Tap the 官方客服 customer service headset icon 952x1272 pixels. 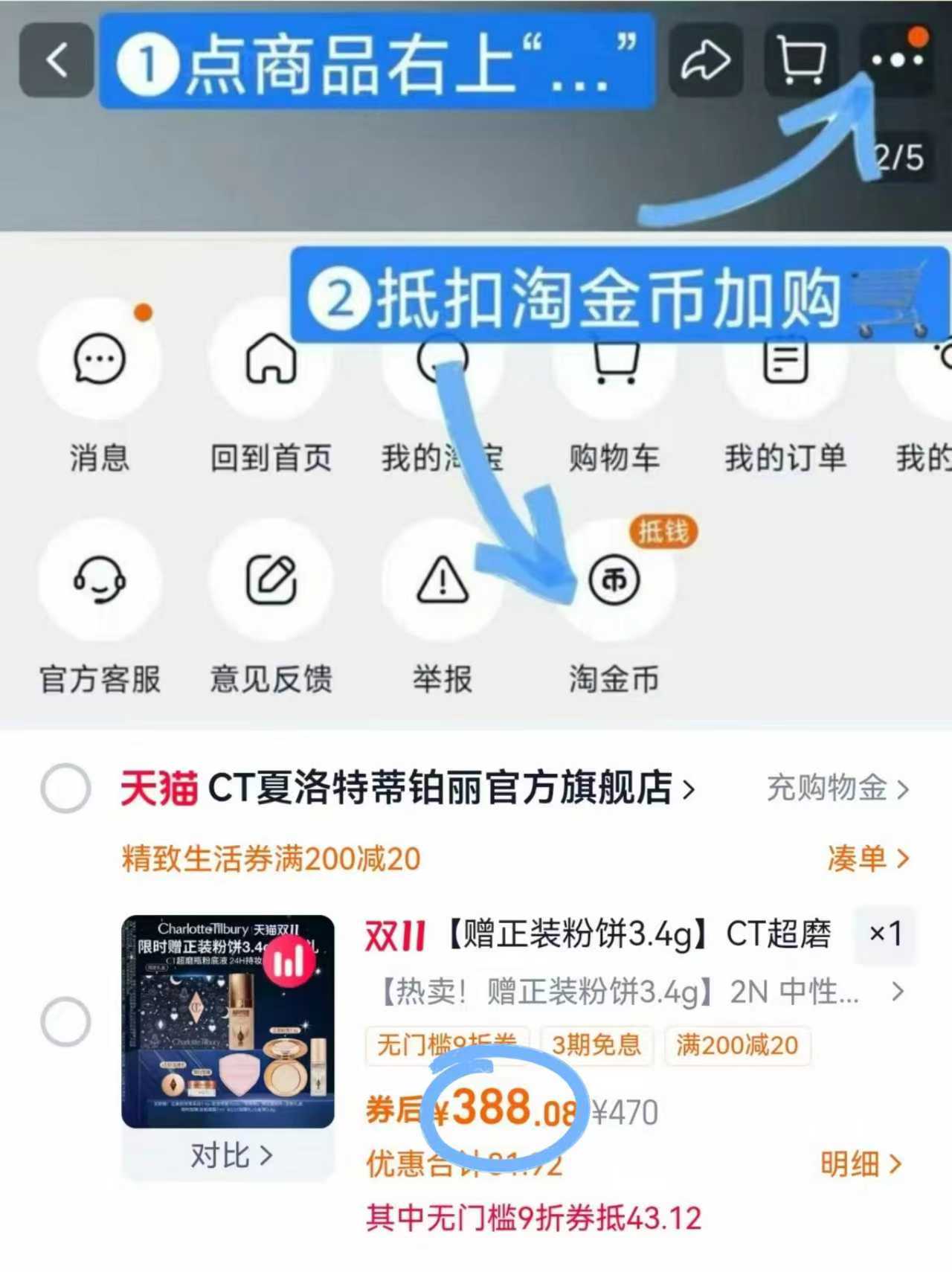(100, 584)
